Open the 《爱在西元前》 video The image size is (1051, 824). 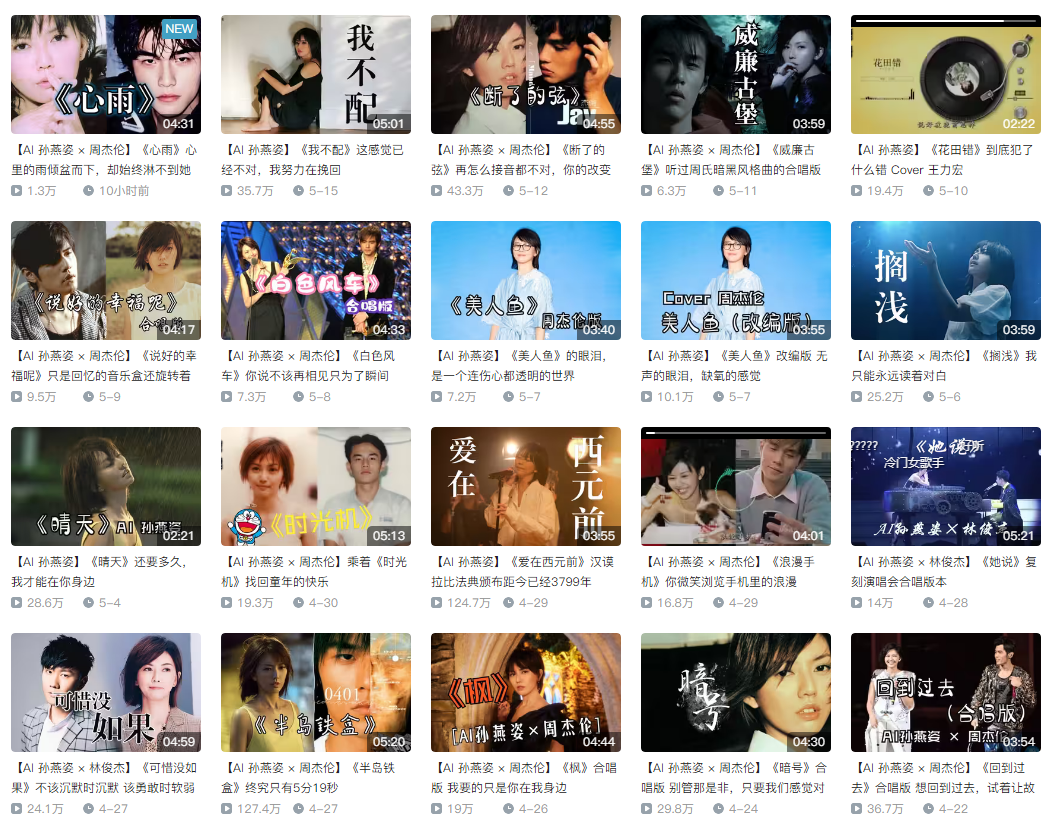[525, 486]
